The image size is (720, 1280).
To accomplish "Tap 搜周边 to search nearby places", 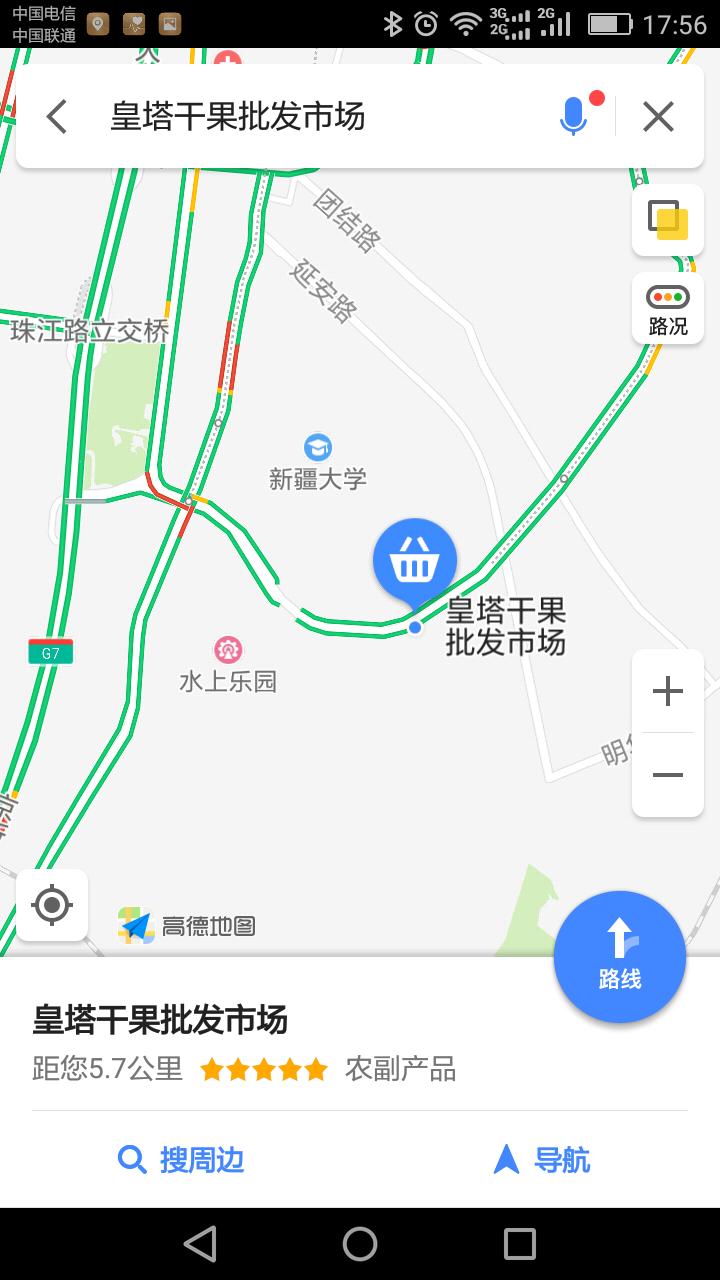I will [179, 1158].
